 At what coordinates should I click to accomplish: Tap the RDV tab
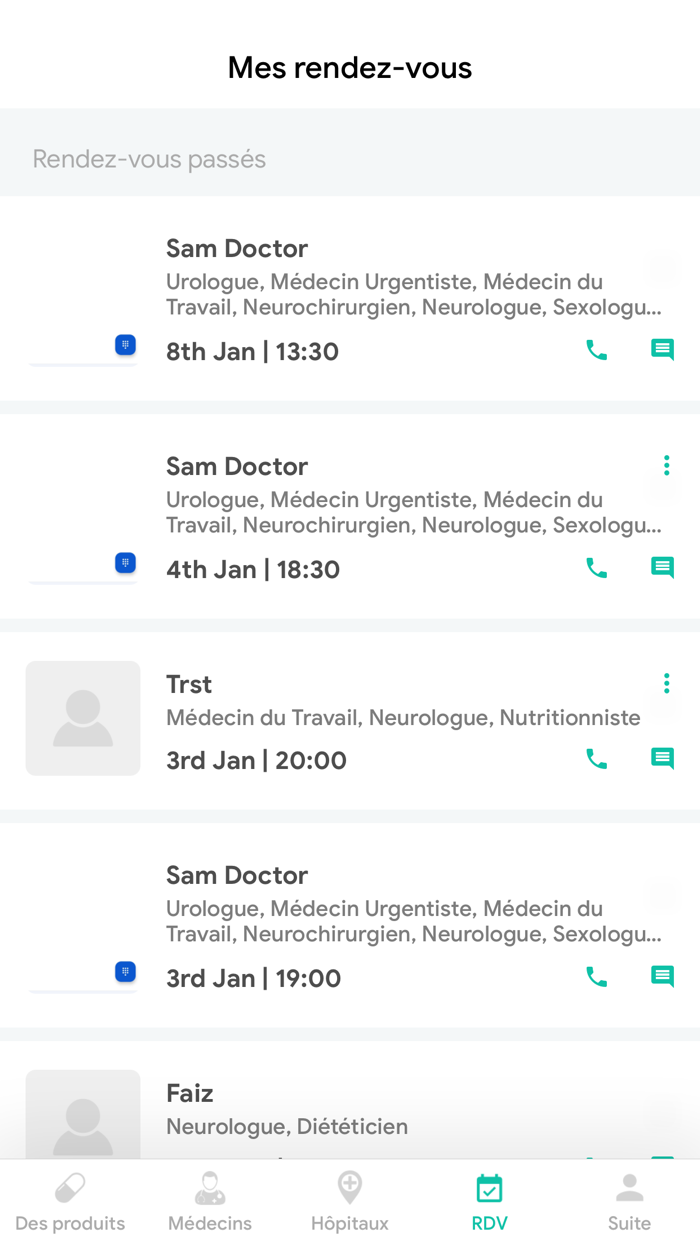tap(489, 1202)
